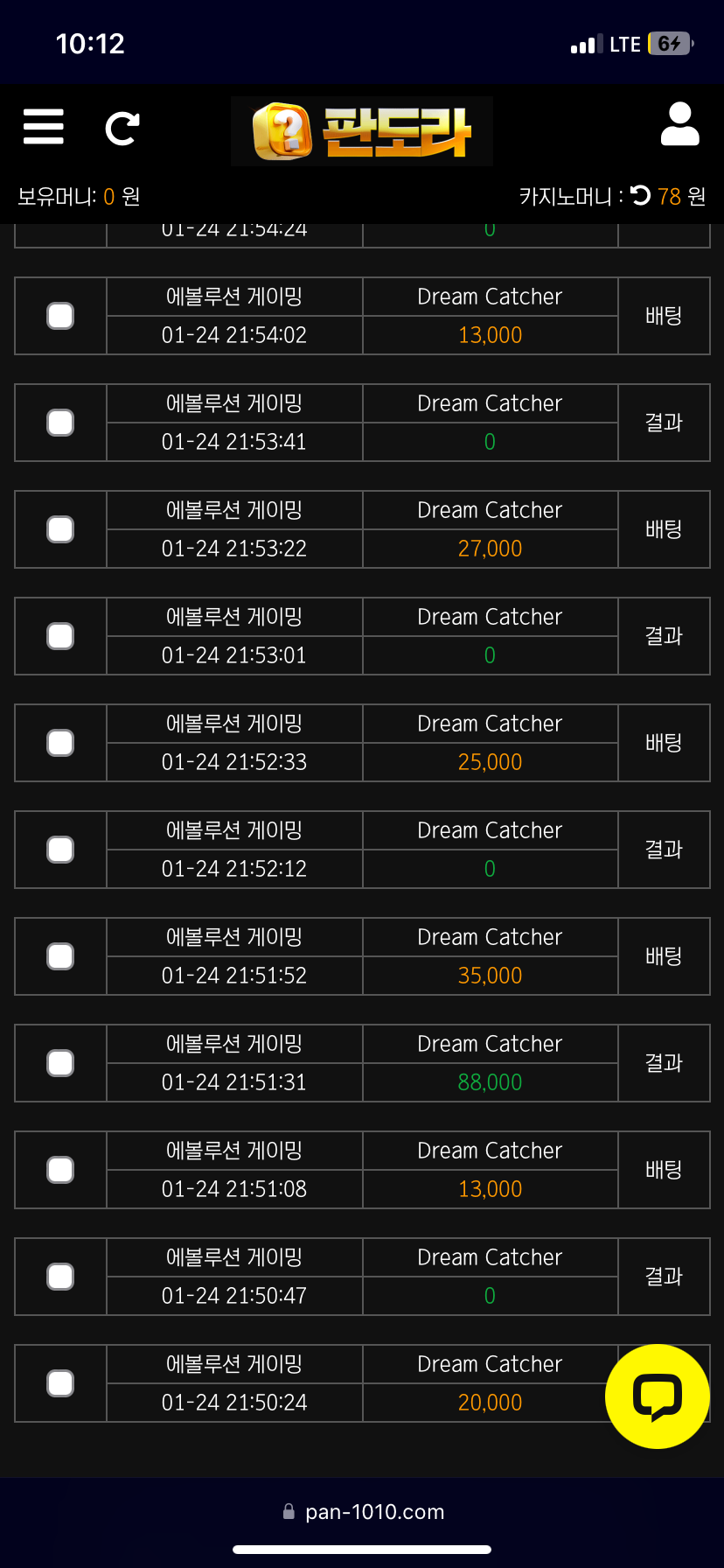Select the 21:50:24 entry checkbox
This screenshot has width=724, height=1568.
click(60, 1383)
